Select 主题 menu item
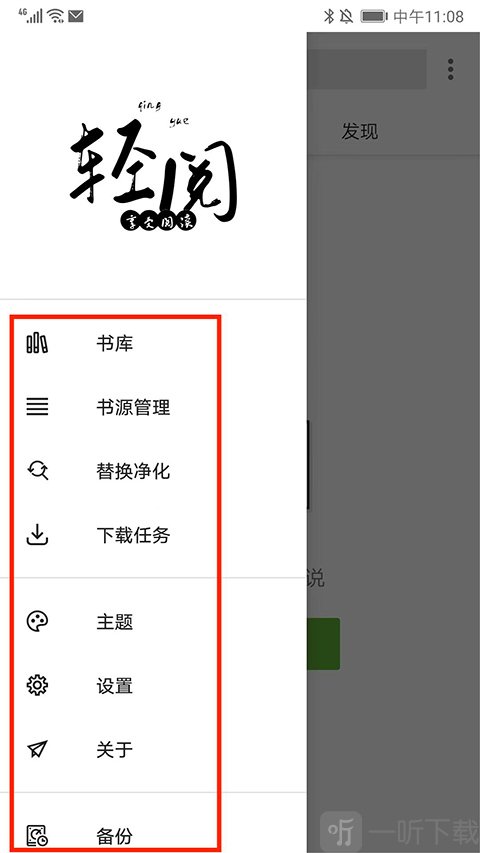480x853 pixels. (x=153, y=621)
